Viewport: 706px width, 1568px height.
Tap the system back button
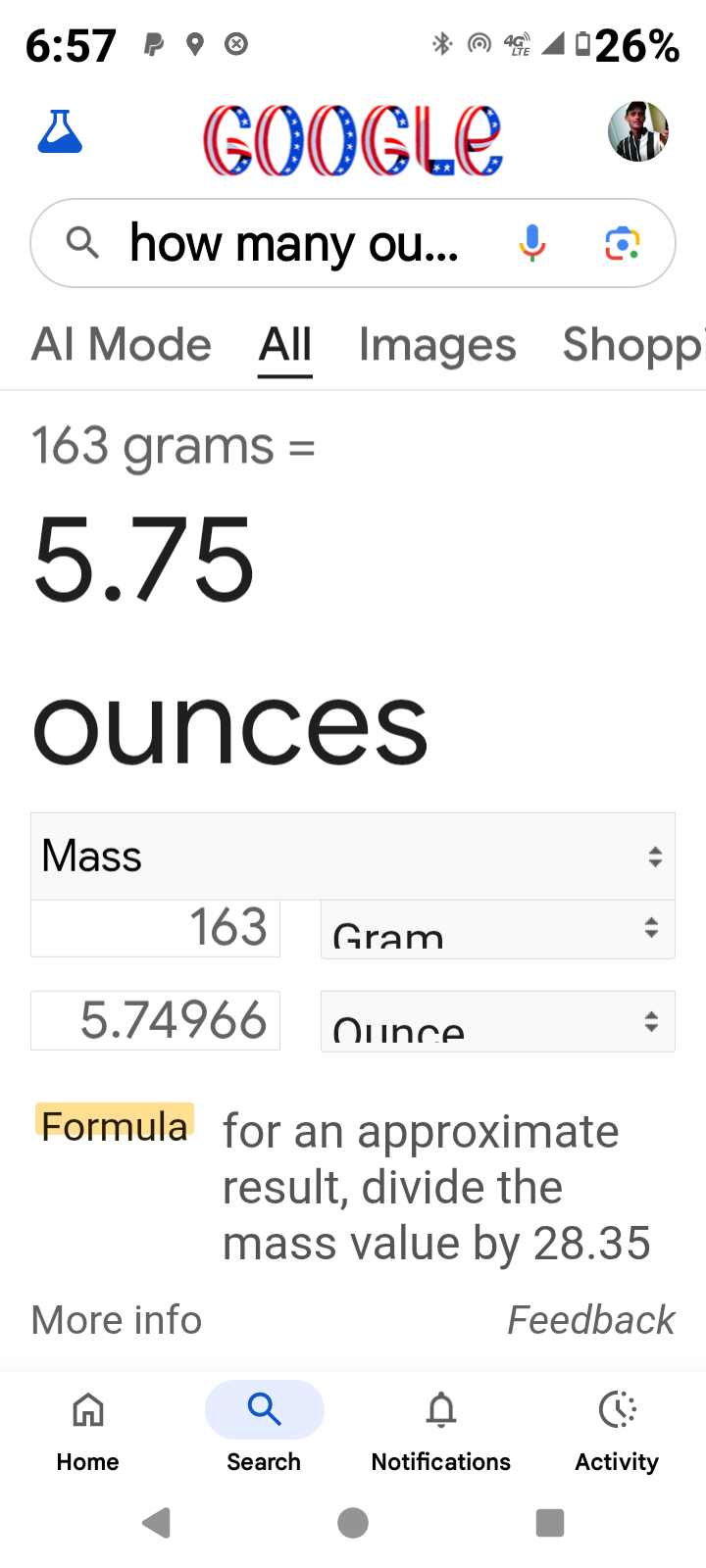157,1523
